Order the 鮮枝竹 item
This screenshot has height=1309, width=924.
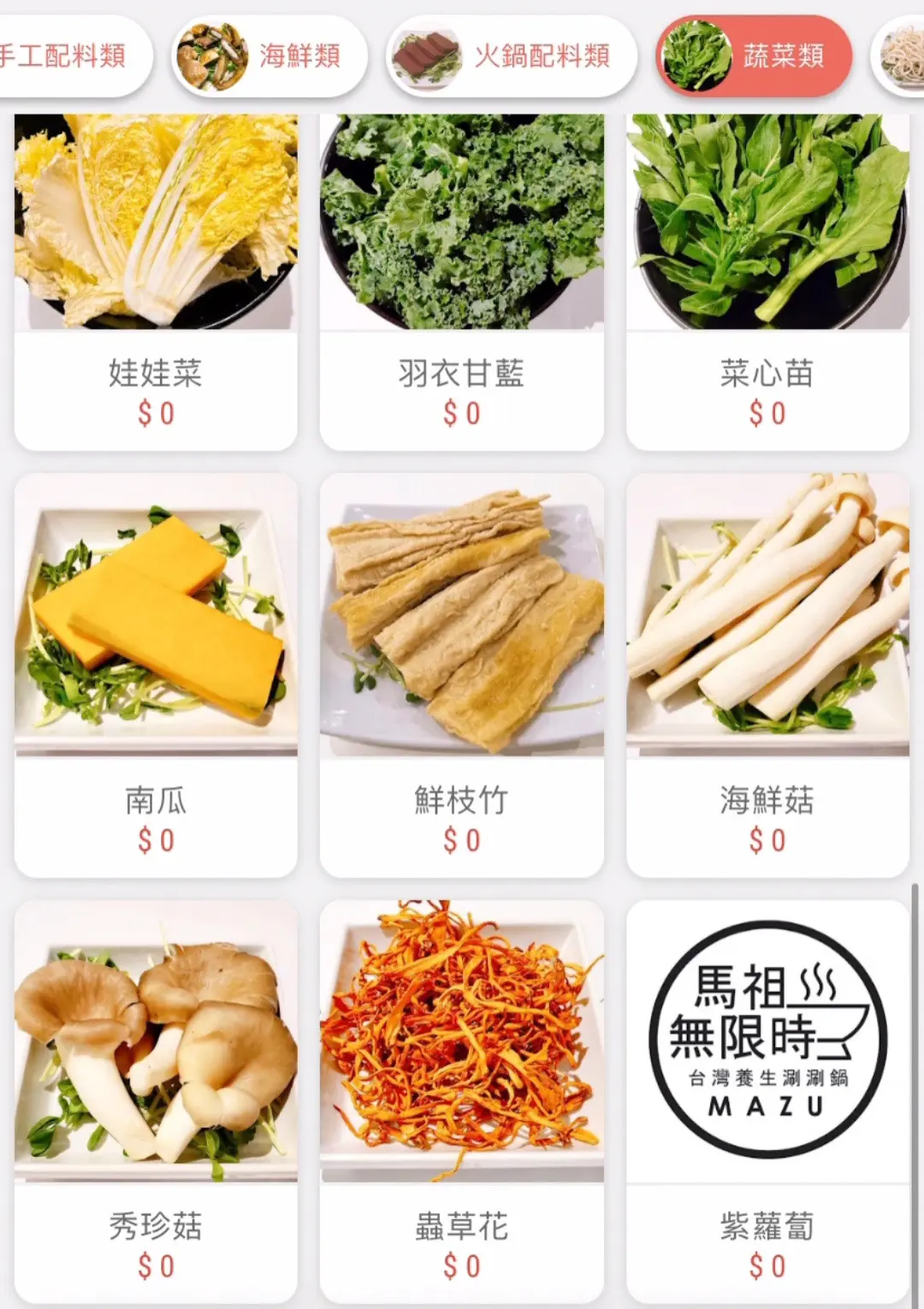click(462, 674)
